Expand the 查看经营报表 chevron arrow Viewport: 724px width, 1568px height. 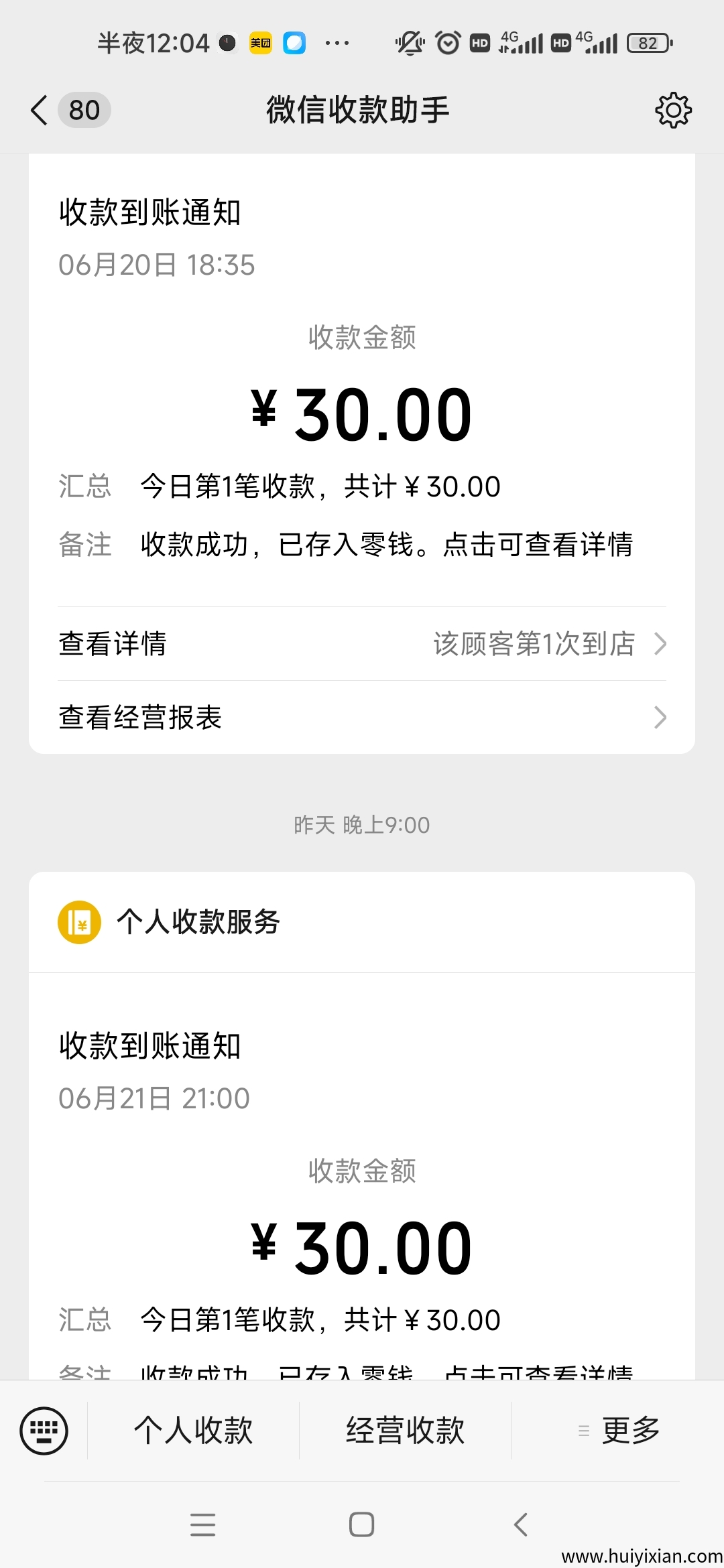tap(661, 717)
